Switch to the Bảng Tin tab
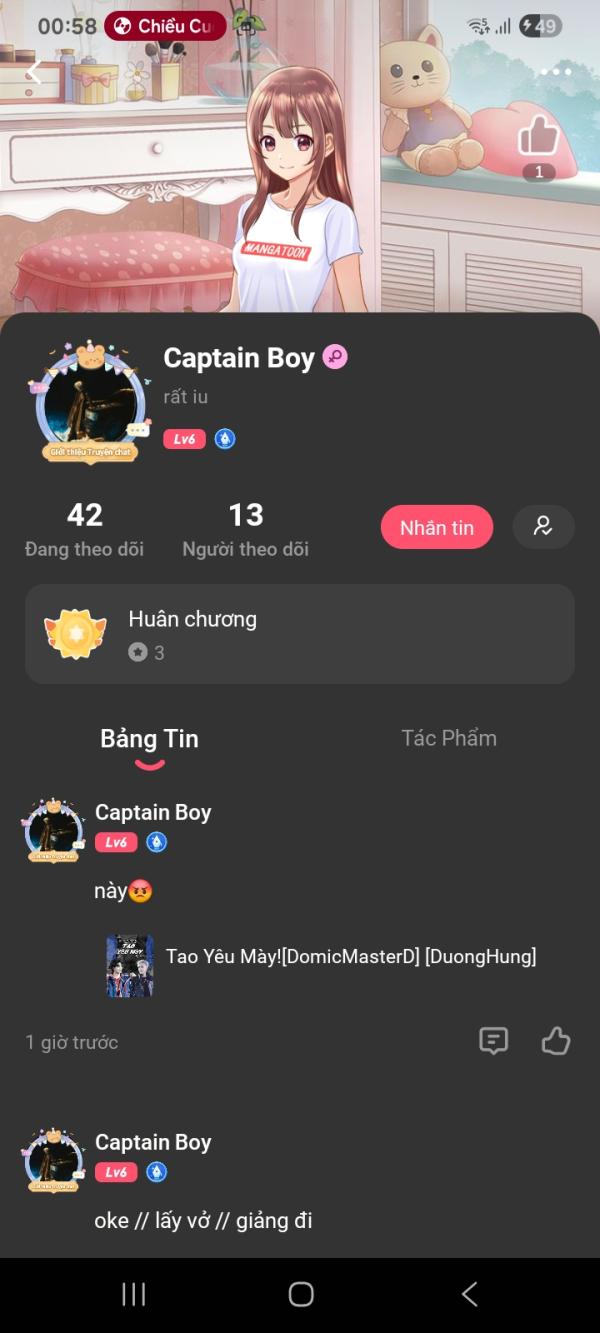Viewport: 600px width, 1333px height. pos(149,739)
